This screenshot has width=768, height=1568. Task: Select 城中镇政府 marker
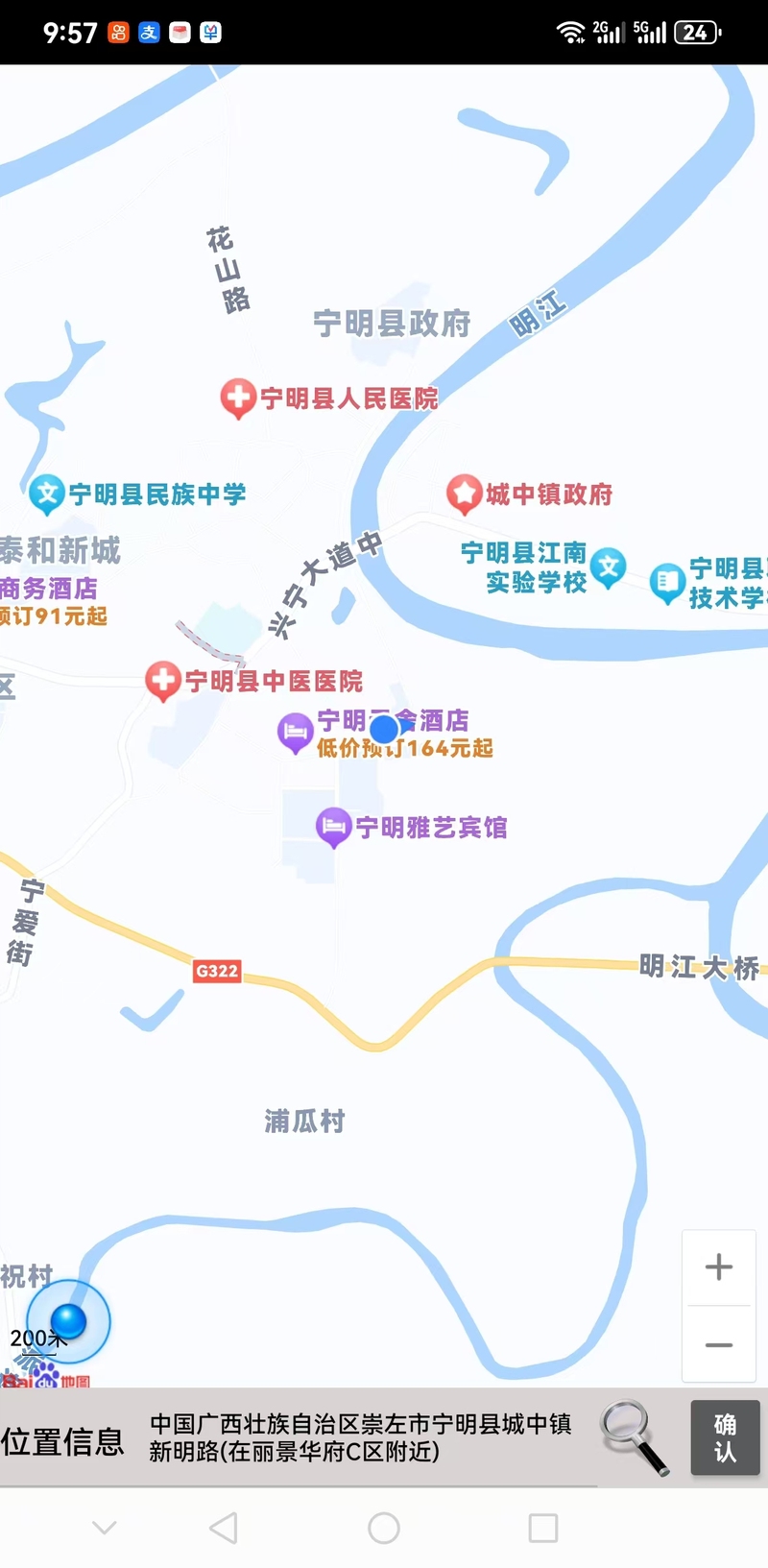point(465,495)
